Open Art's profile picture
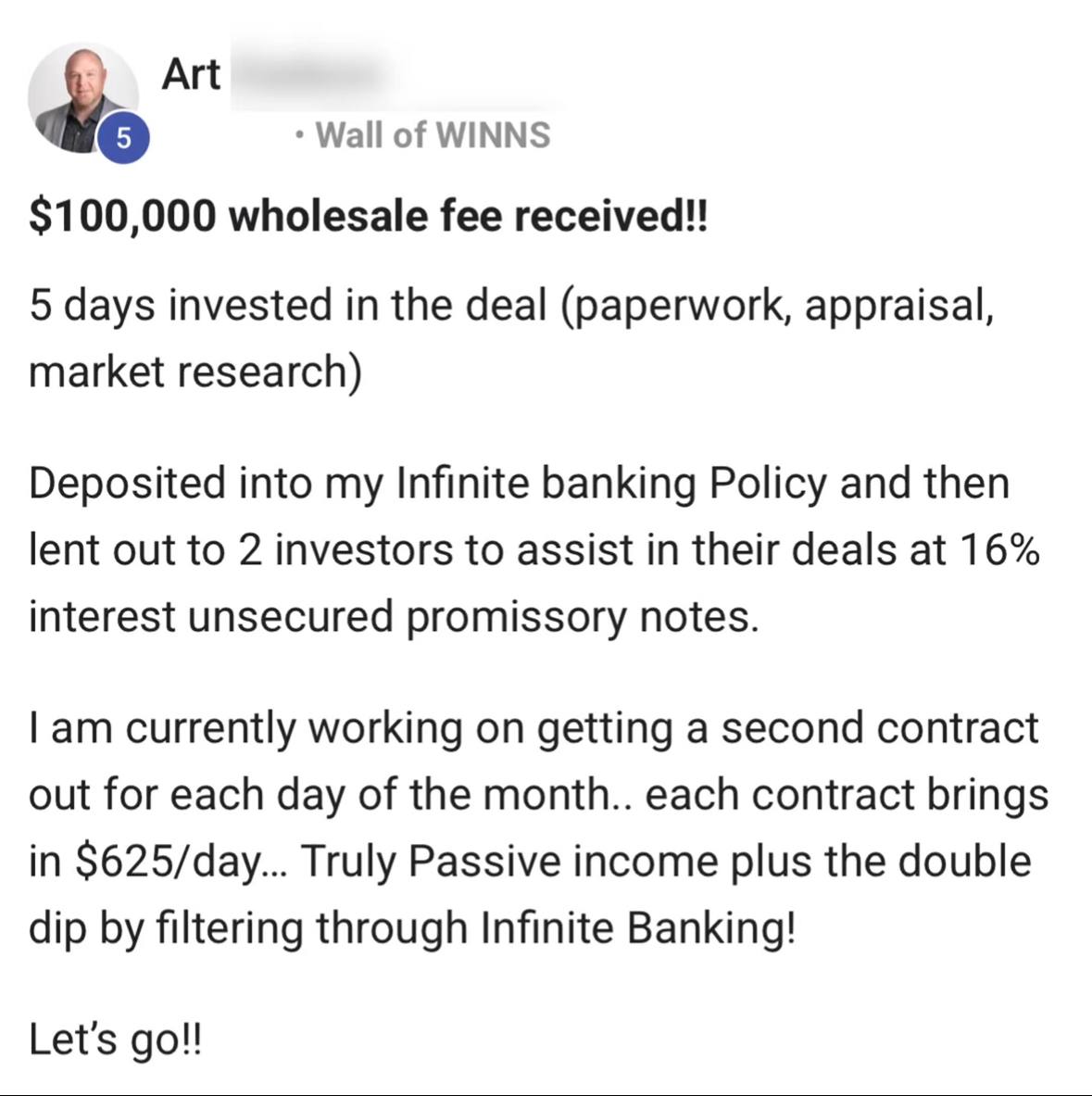Viewport: 1092px width, 1096px height. 82,96
